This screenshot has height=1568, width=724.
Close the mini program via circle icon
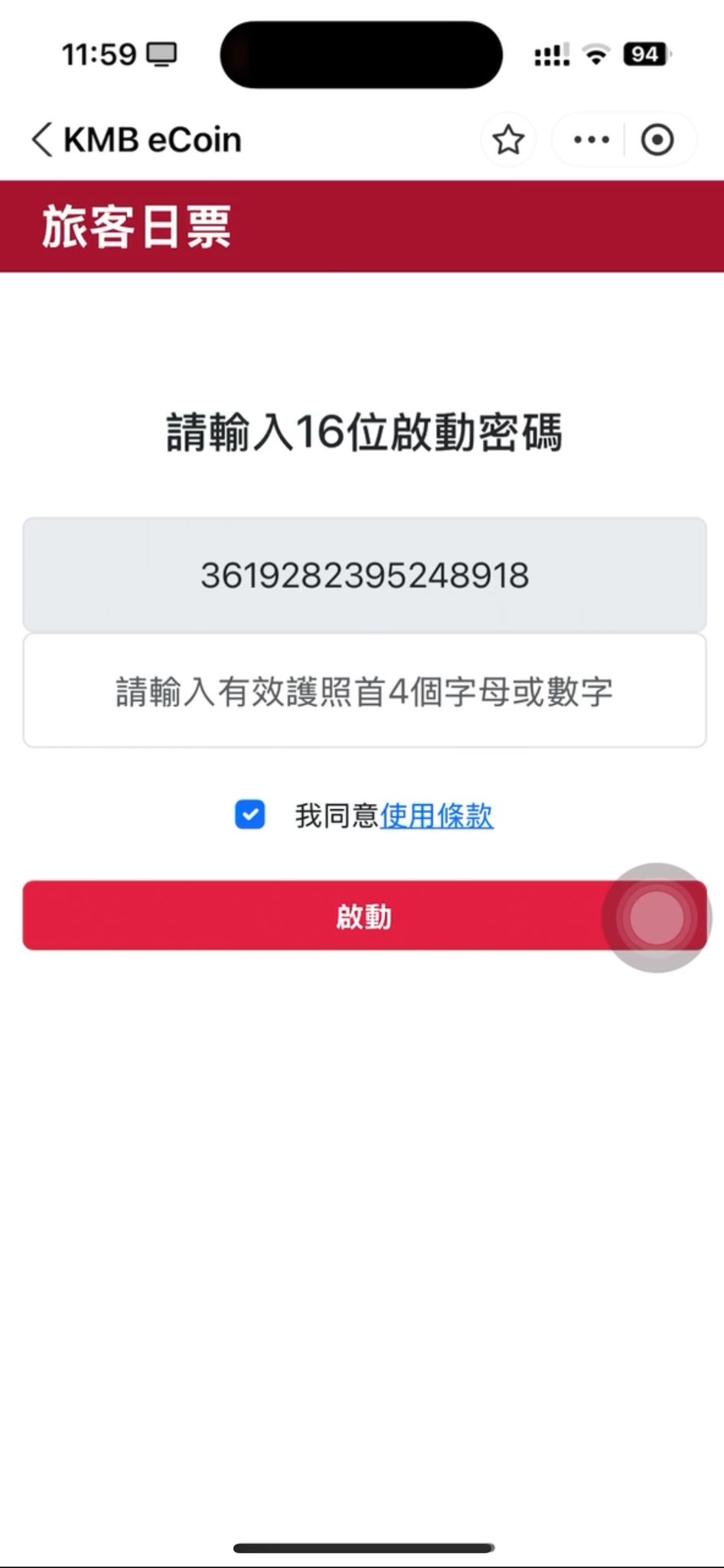pyautogui.click(x=657, y=140)
